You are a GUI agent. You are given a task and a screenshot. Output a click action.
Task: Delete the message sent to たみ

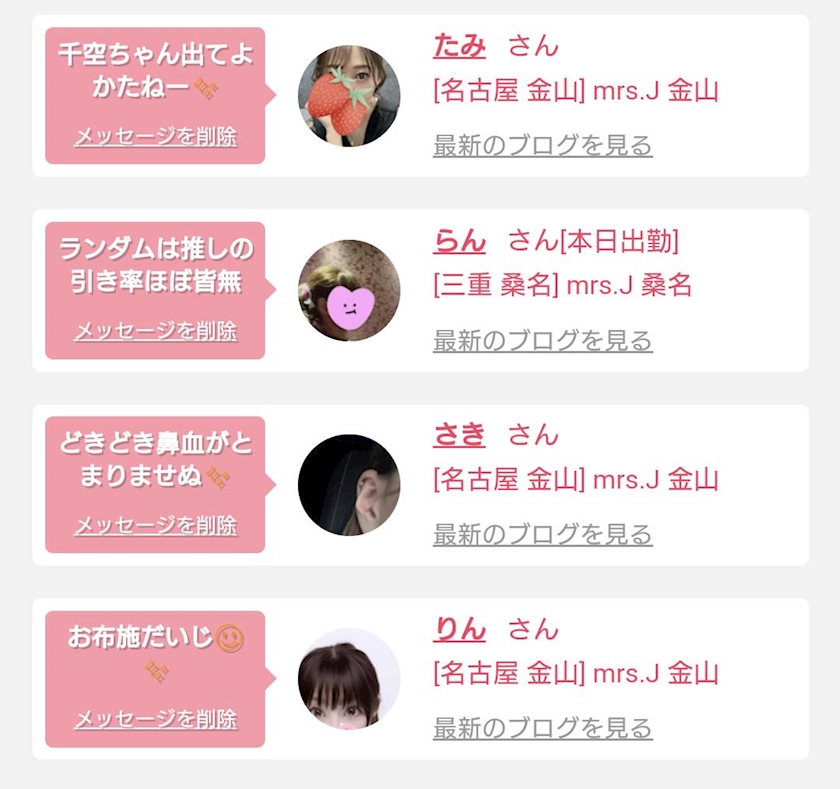pyautogui.click(x=155, y=137)
